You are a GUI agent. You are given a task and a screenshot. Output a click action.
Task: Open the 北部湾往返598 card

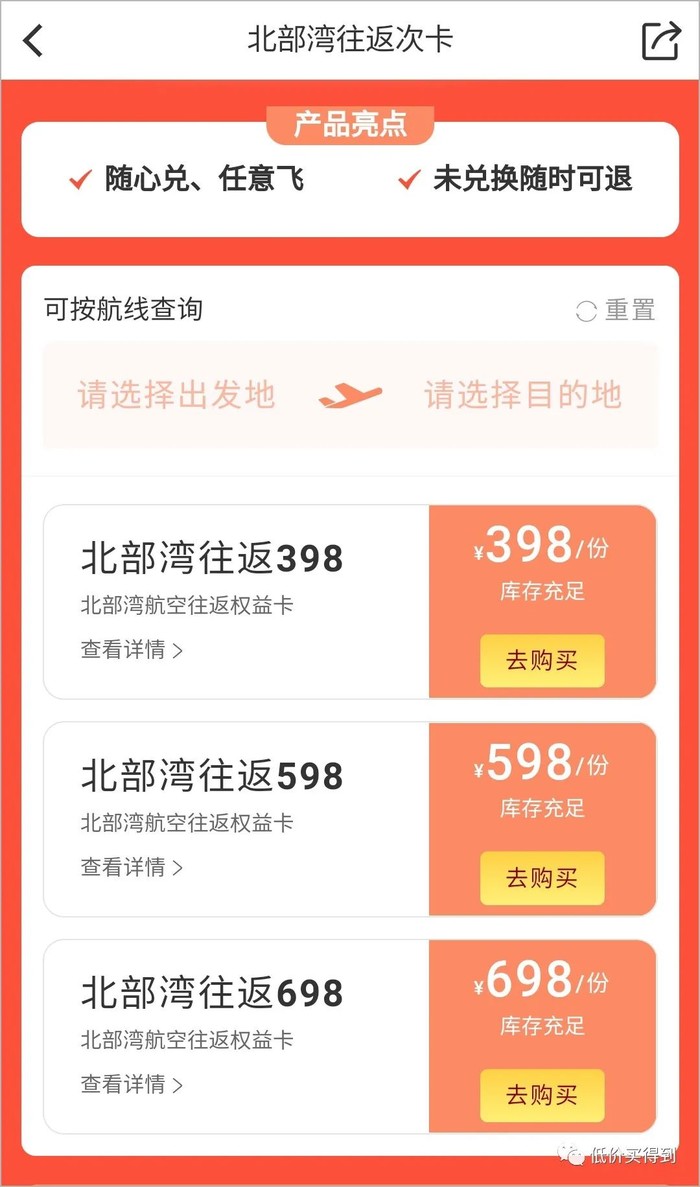(x=212, y=776)
